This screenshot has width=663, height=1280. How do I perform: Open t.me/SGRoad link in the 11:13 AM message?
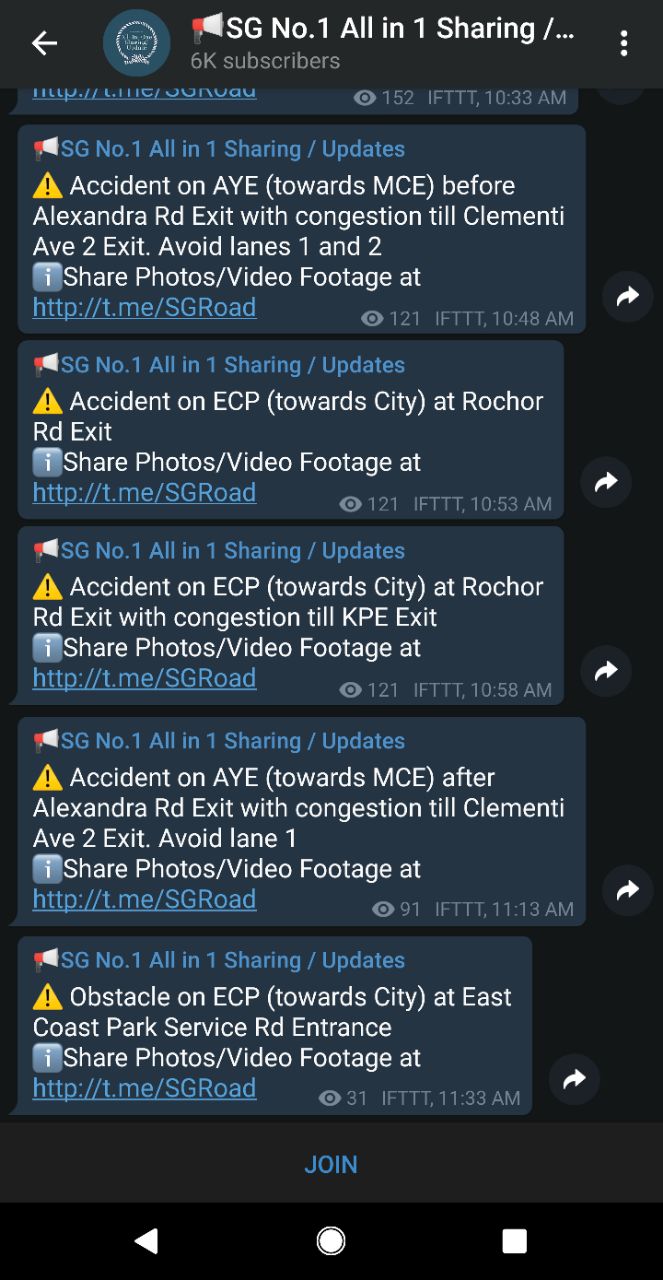144,899
